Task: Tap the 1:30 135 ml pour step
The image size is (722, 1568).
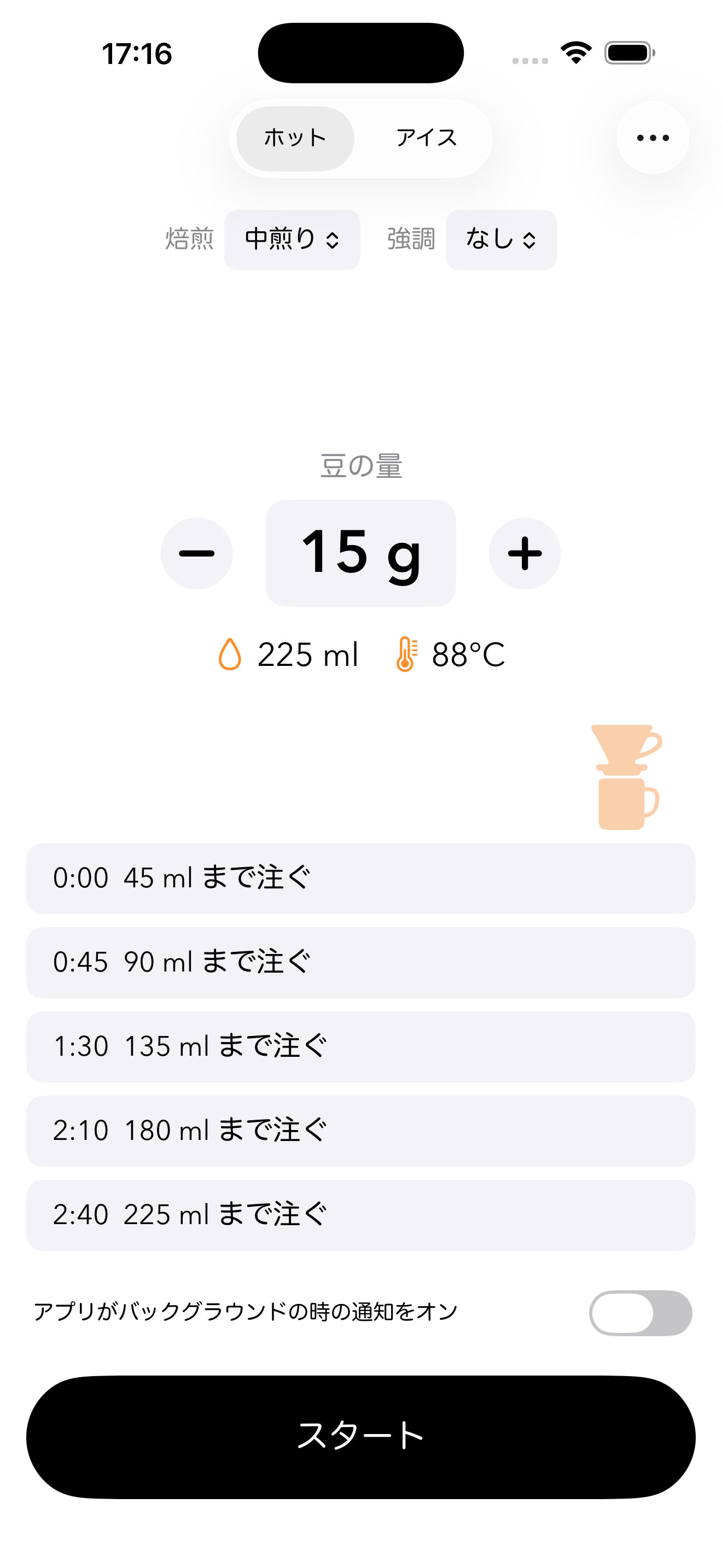Action: click(x=361, y=1047)
